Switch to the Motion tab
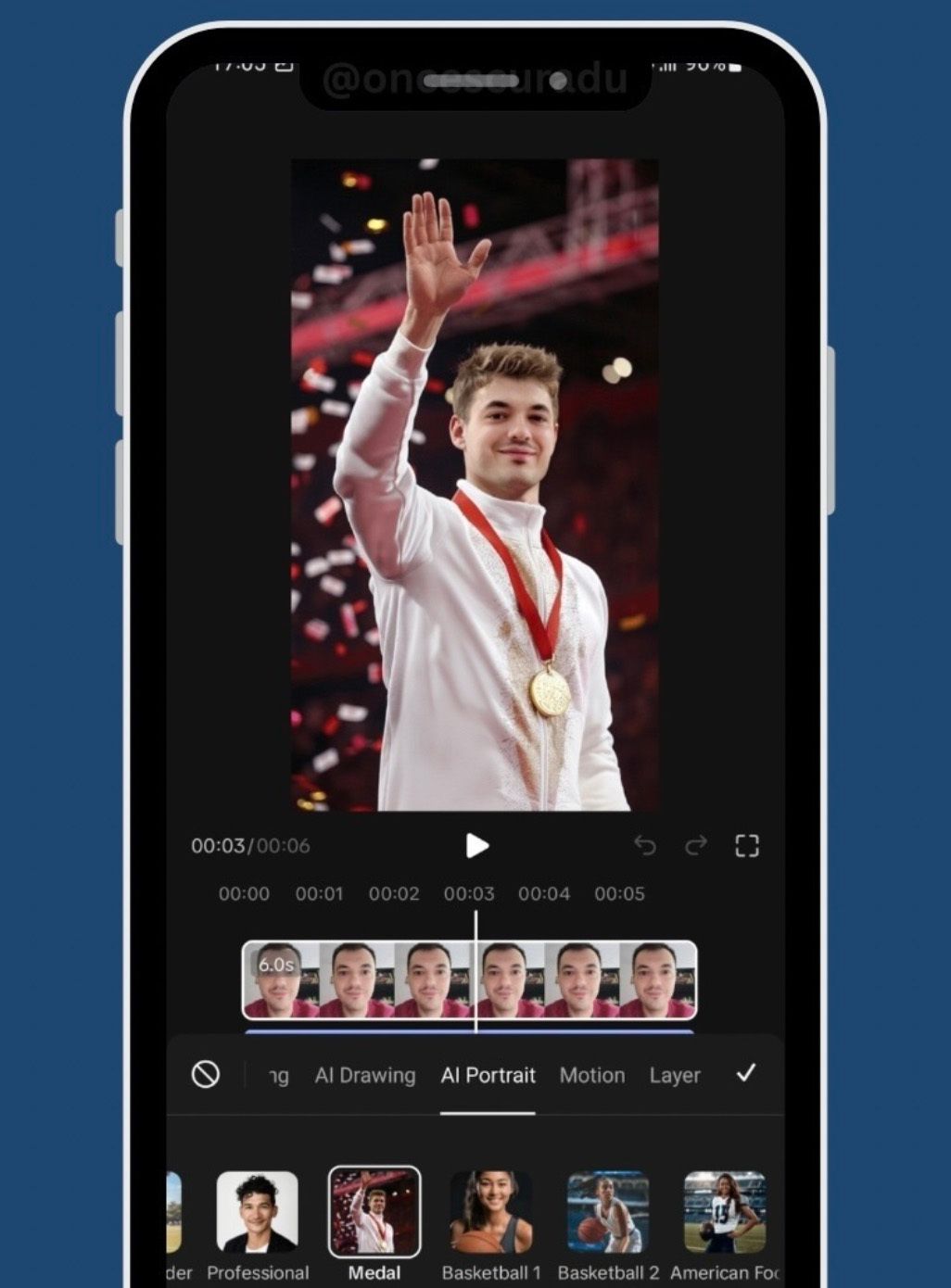The image size is (951, 1288). point(592,1075)
